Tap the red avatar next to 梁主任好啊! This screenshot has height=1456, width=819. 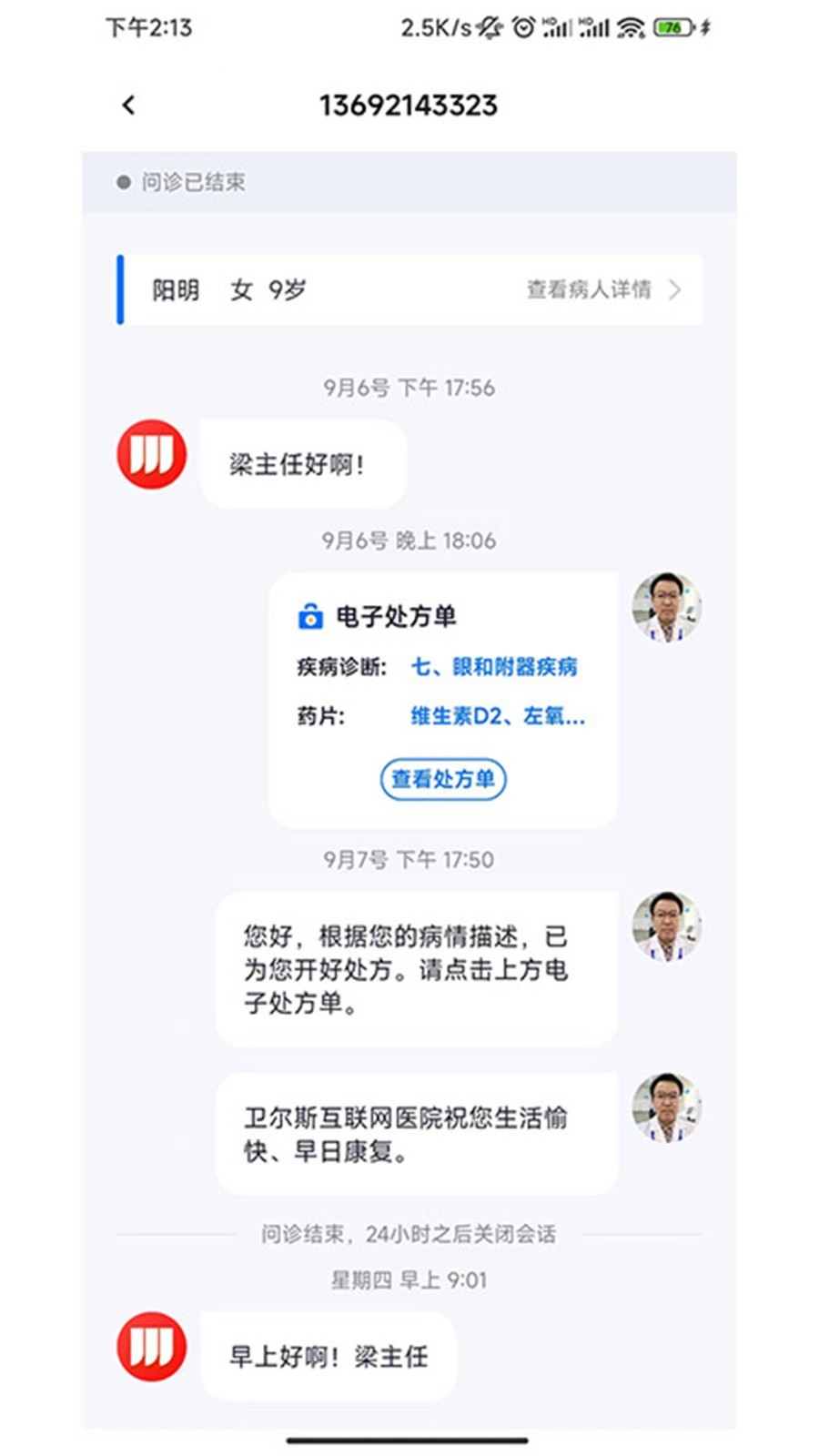[x=152, y=454]
